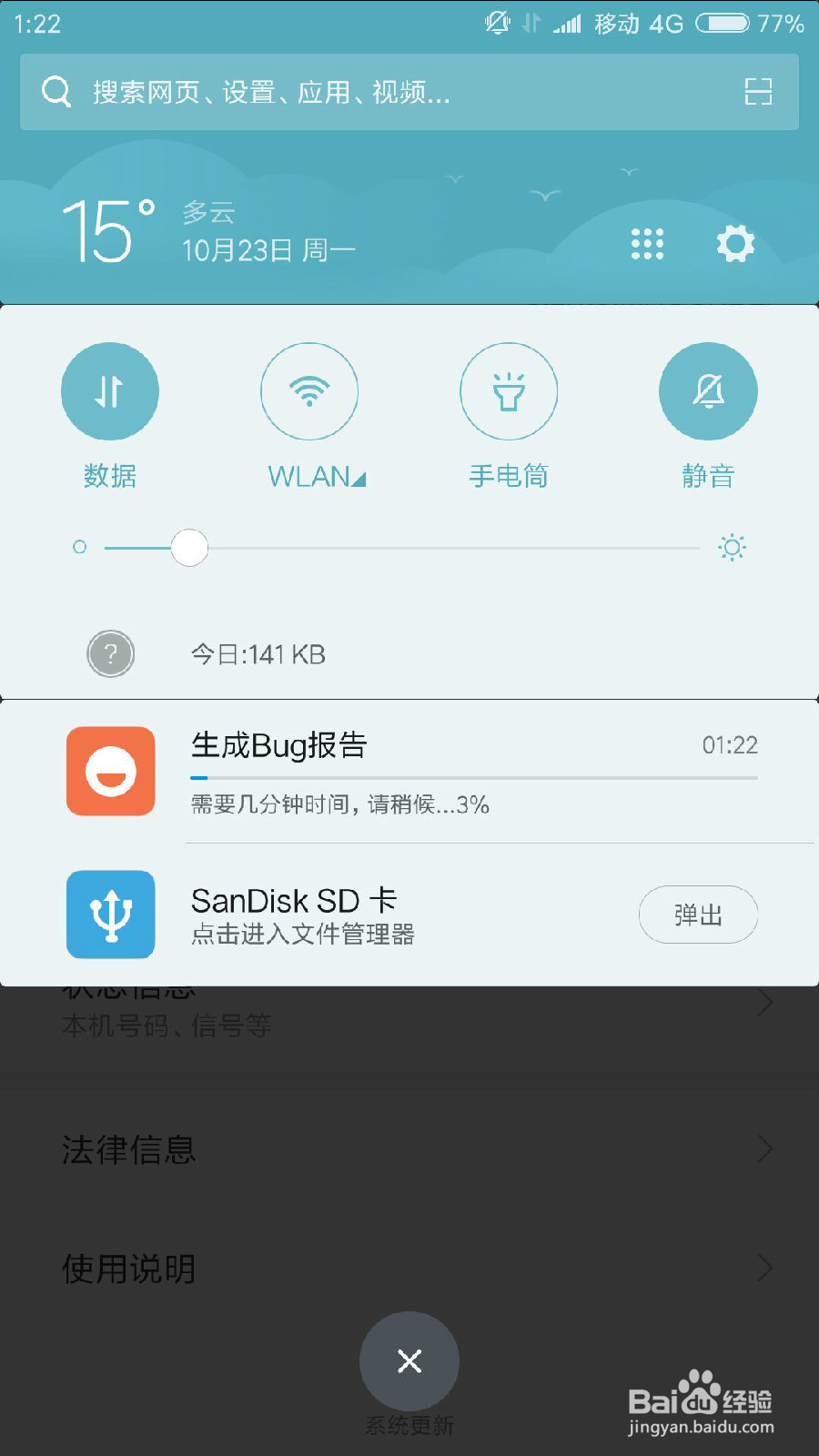Tap the WLAN icon to connect WiFi
This screenshot has width=819, height=1456.
point(309,390)
